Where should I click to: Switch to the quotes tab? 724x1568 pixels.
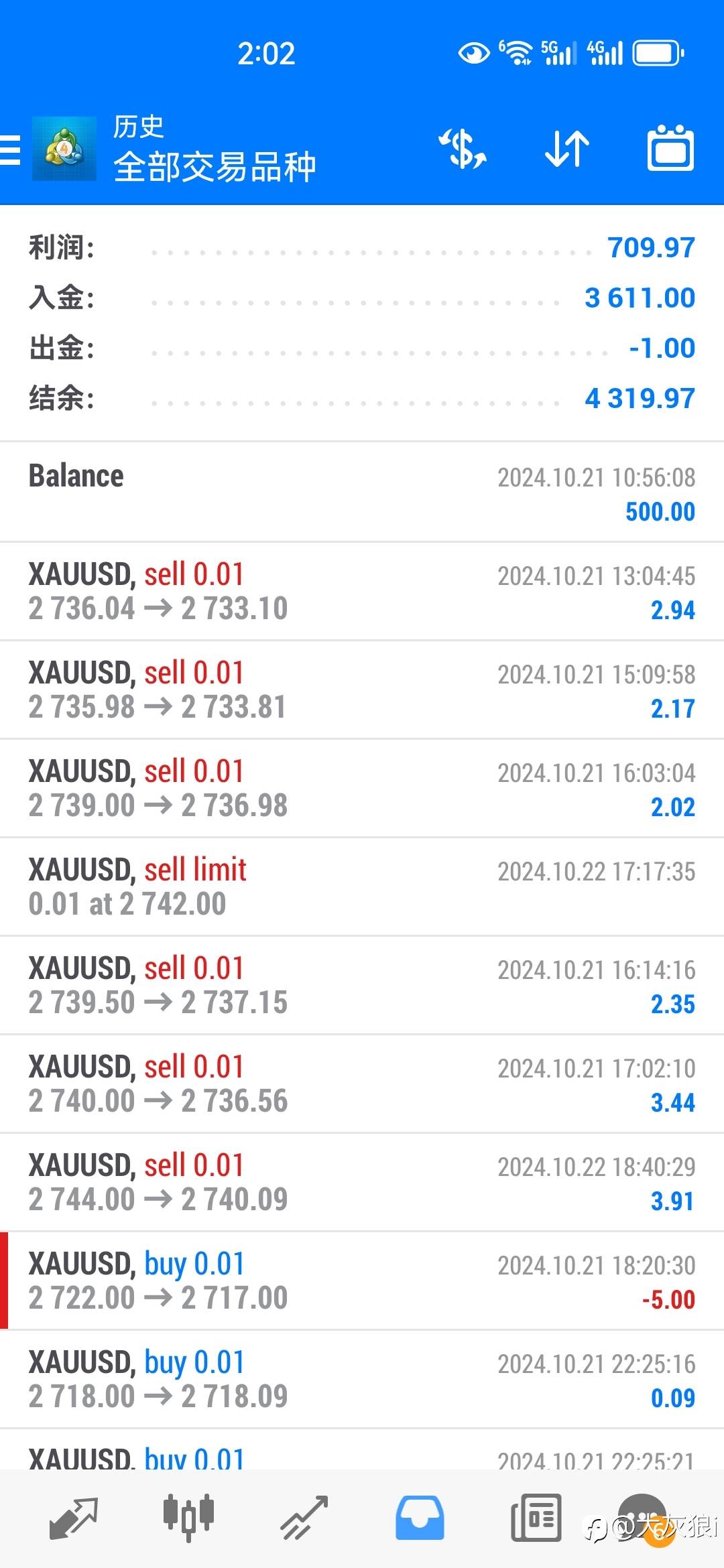(x=74, y=1518)
